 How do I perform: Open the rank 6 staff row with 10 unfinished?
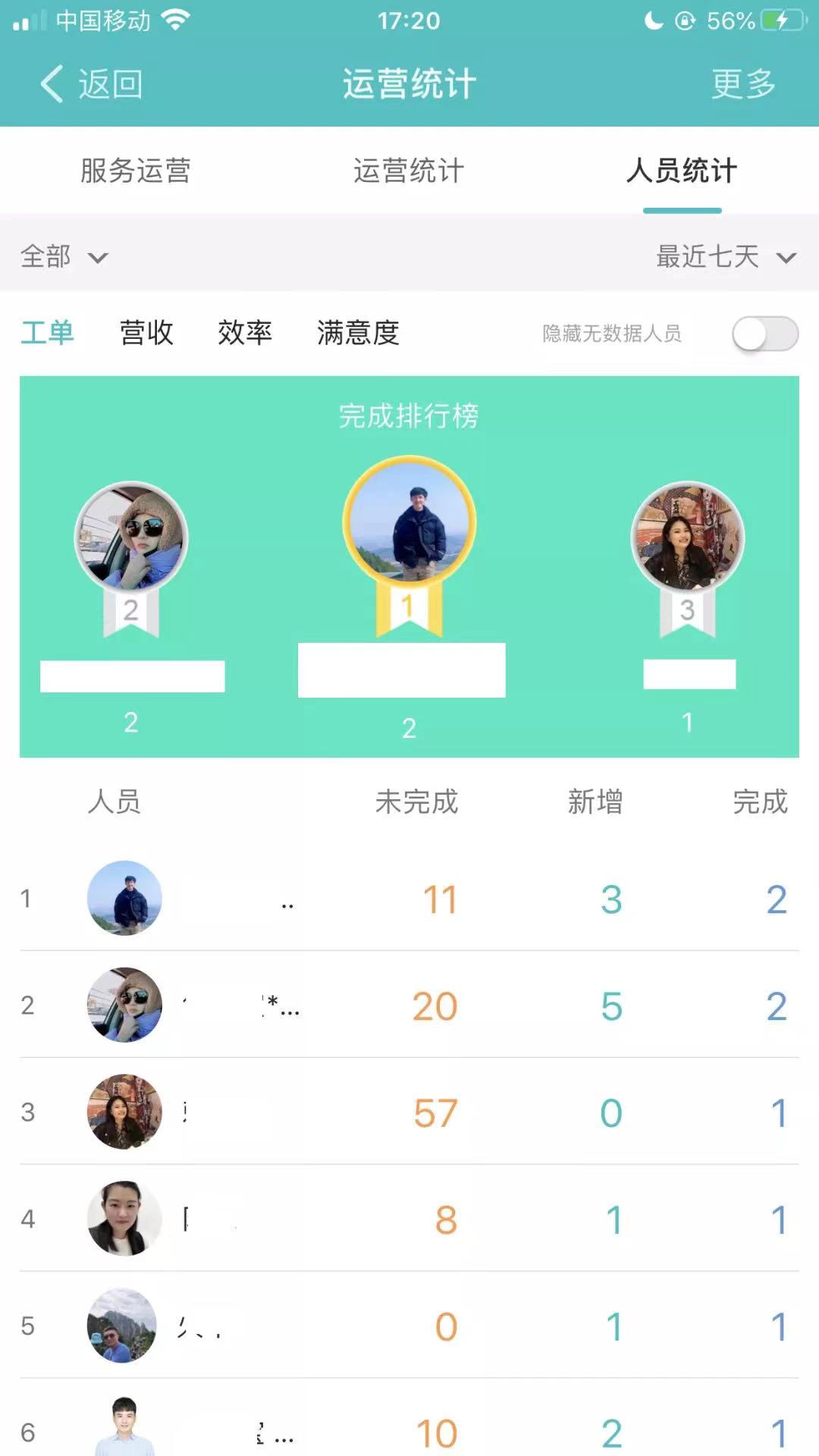tap(409, 1429)
